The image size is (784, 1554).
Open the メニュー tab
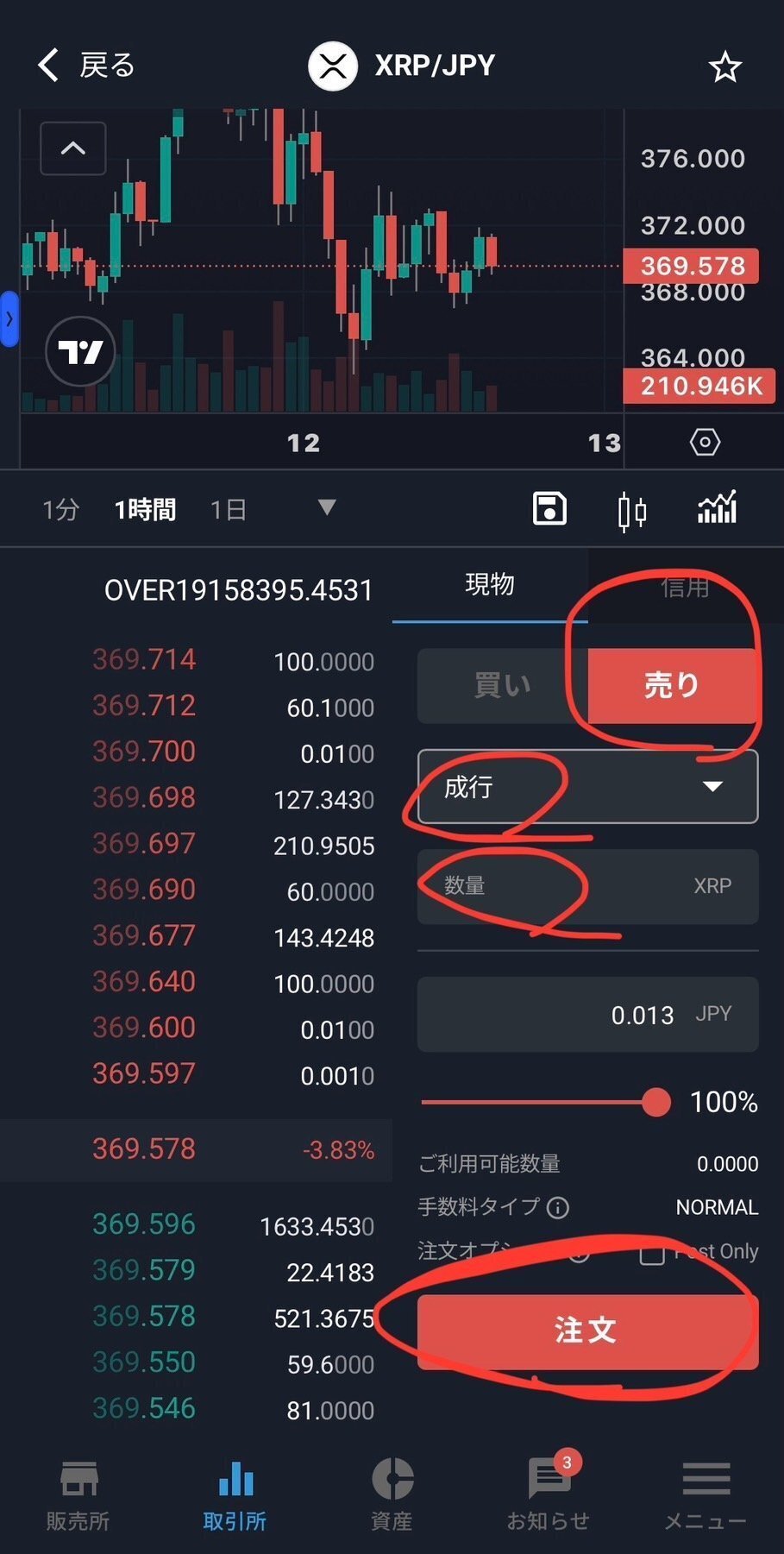click(x=706, y=1495)
